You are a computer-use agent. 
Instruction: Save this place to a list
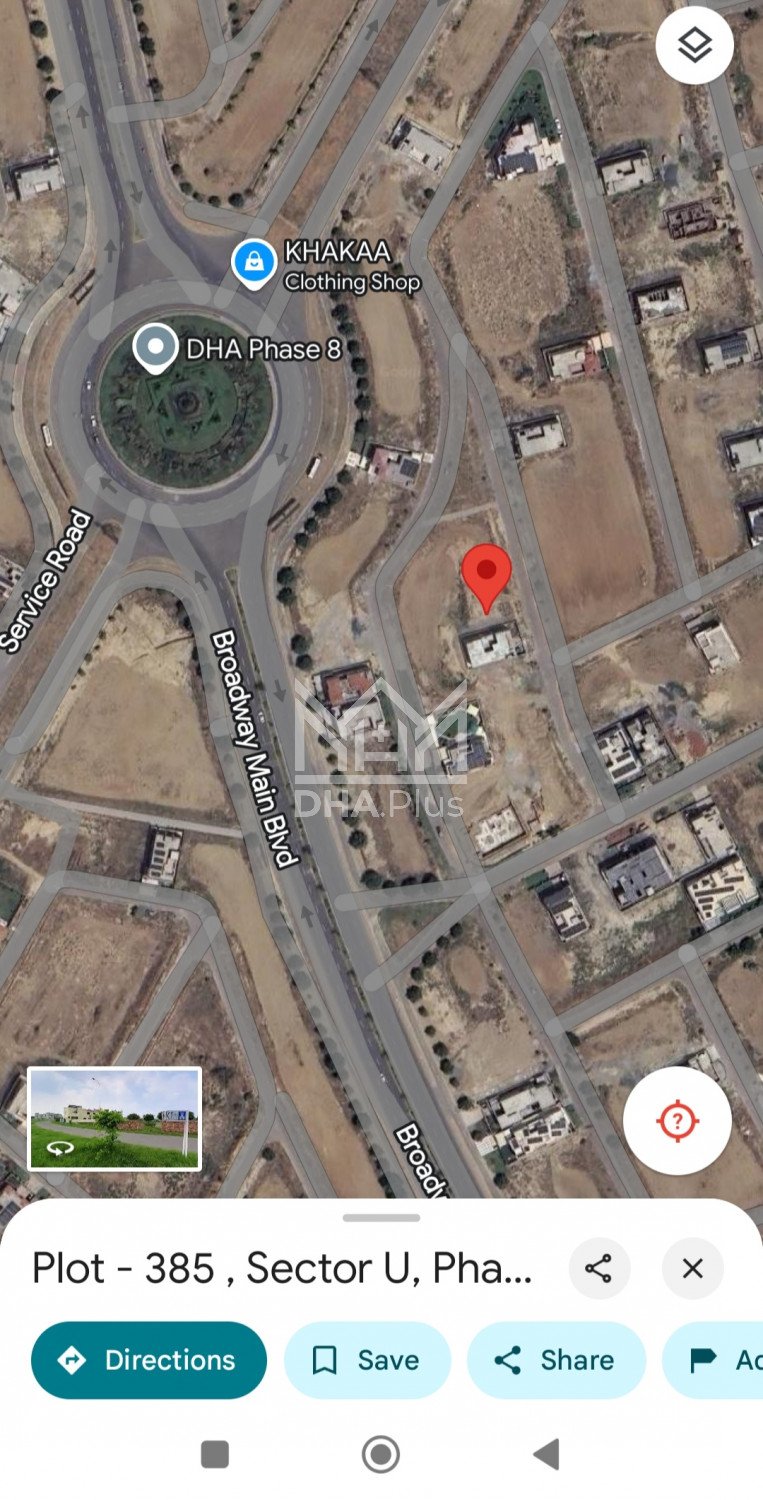tap(367, 1360)
